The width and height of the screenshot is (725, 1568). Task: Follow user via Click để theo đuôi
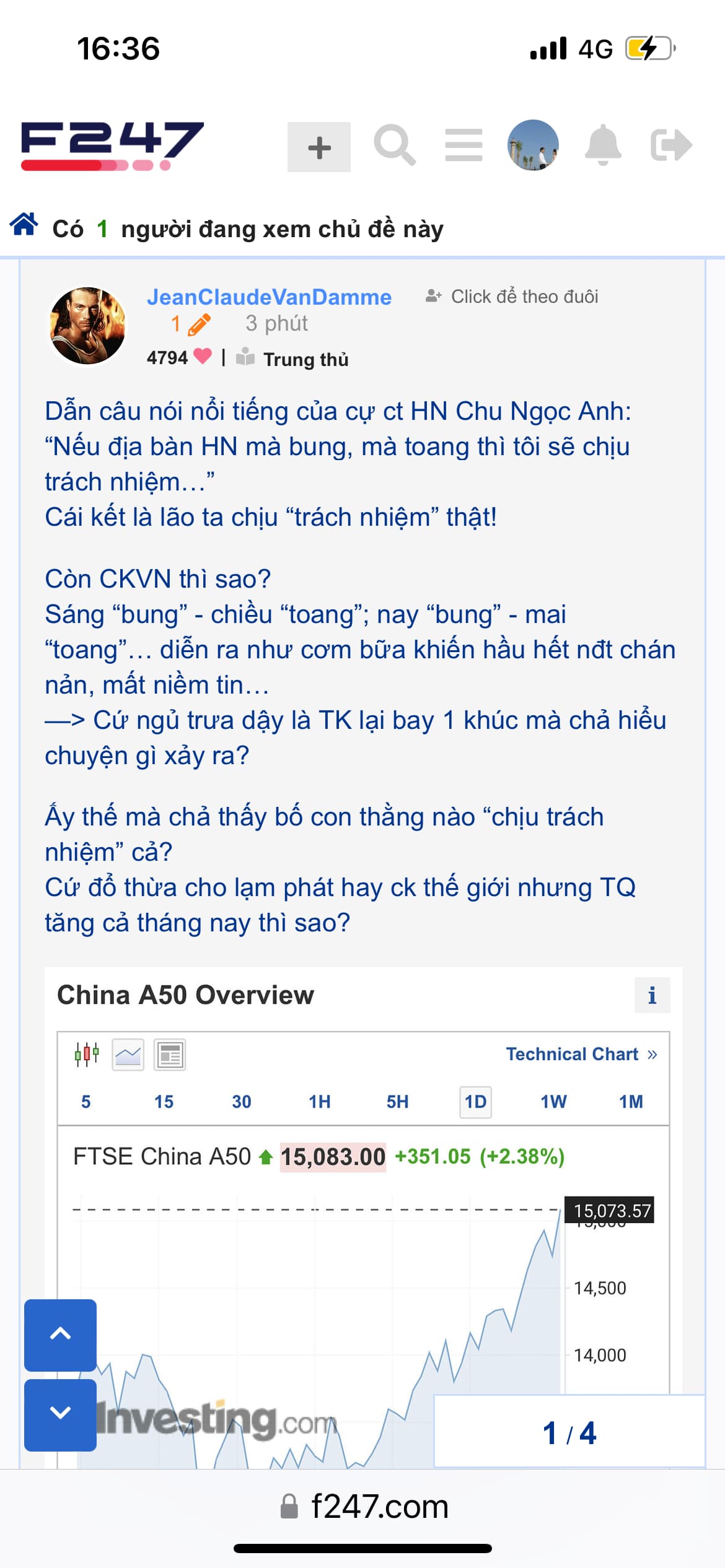[x=512, y=297]
